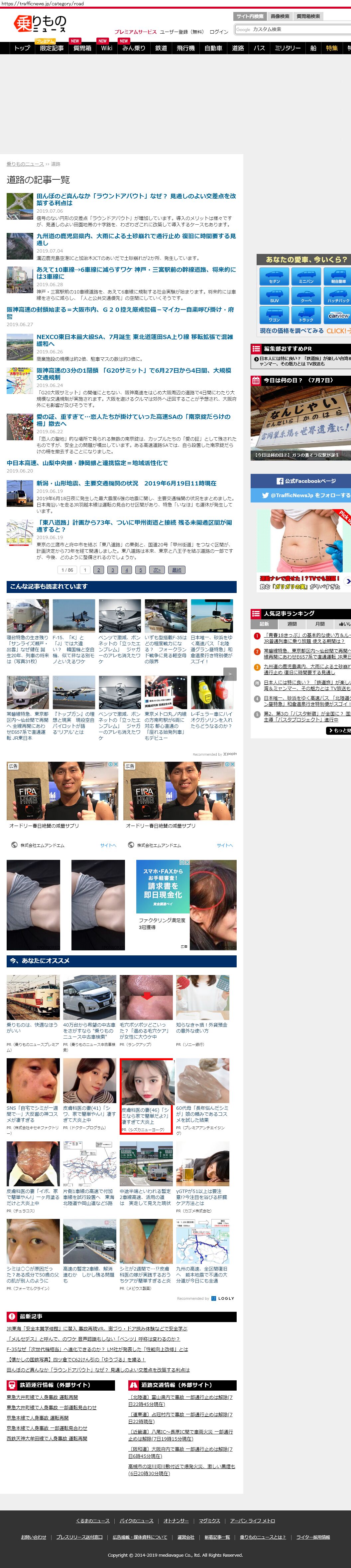Open the お問い合わせ footer link
The image size is (351, 1568).
click(x=34, y=1537)
